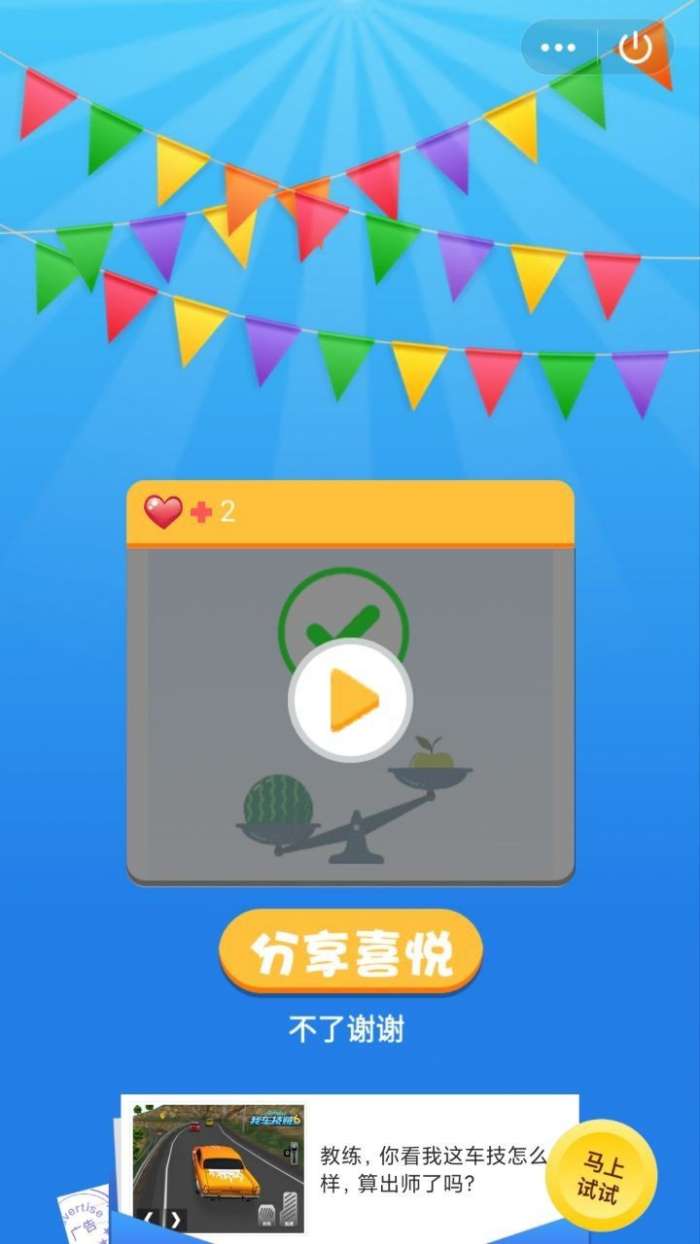The width and height of the screenshot is (700, 1244).
Task: Close the mini program with power icon
Action: pos(635,47)
